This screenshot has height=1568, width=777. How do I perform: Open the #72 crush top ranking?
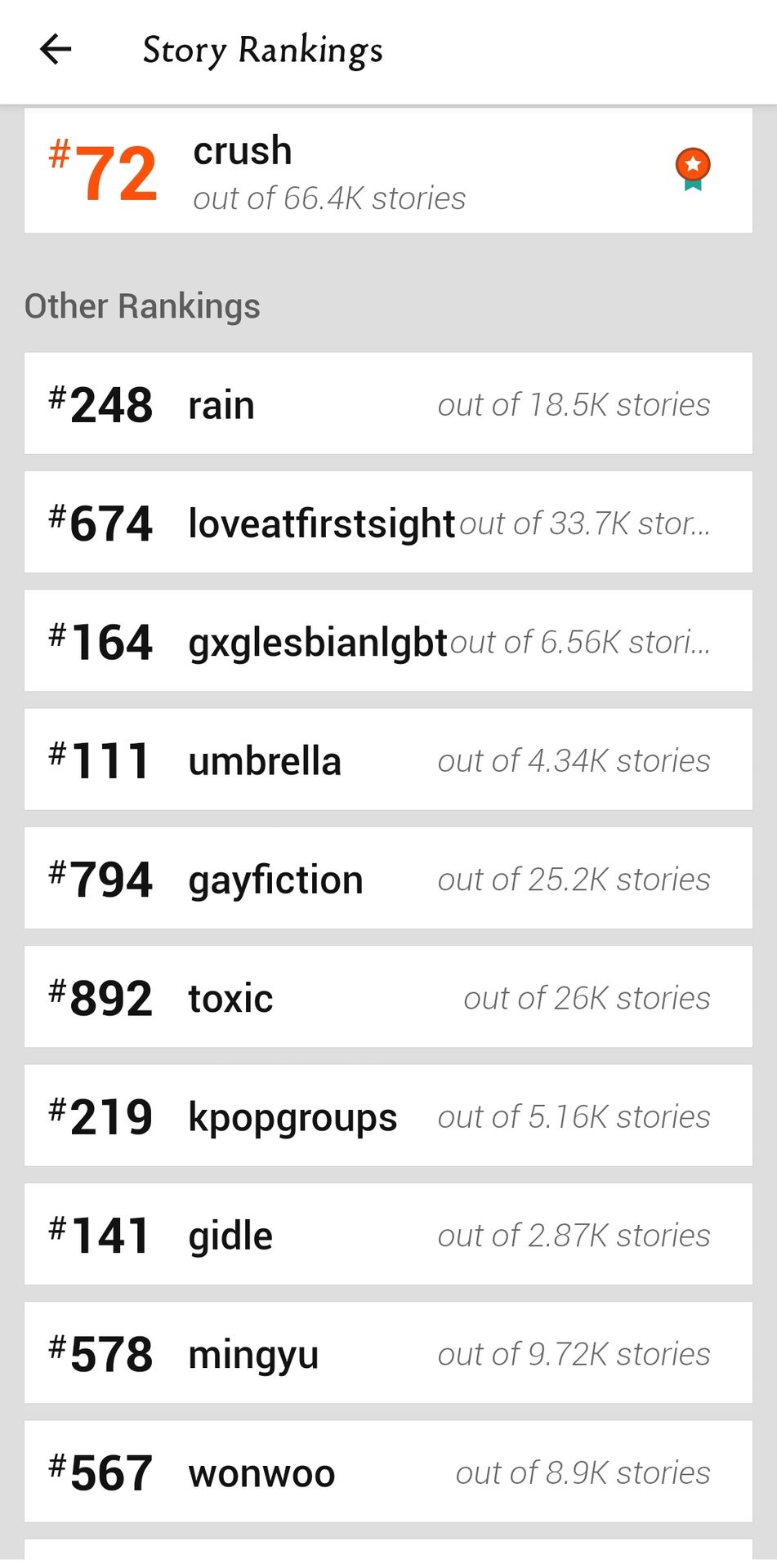pos(388,170)
